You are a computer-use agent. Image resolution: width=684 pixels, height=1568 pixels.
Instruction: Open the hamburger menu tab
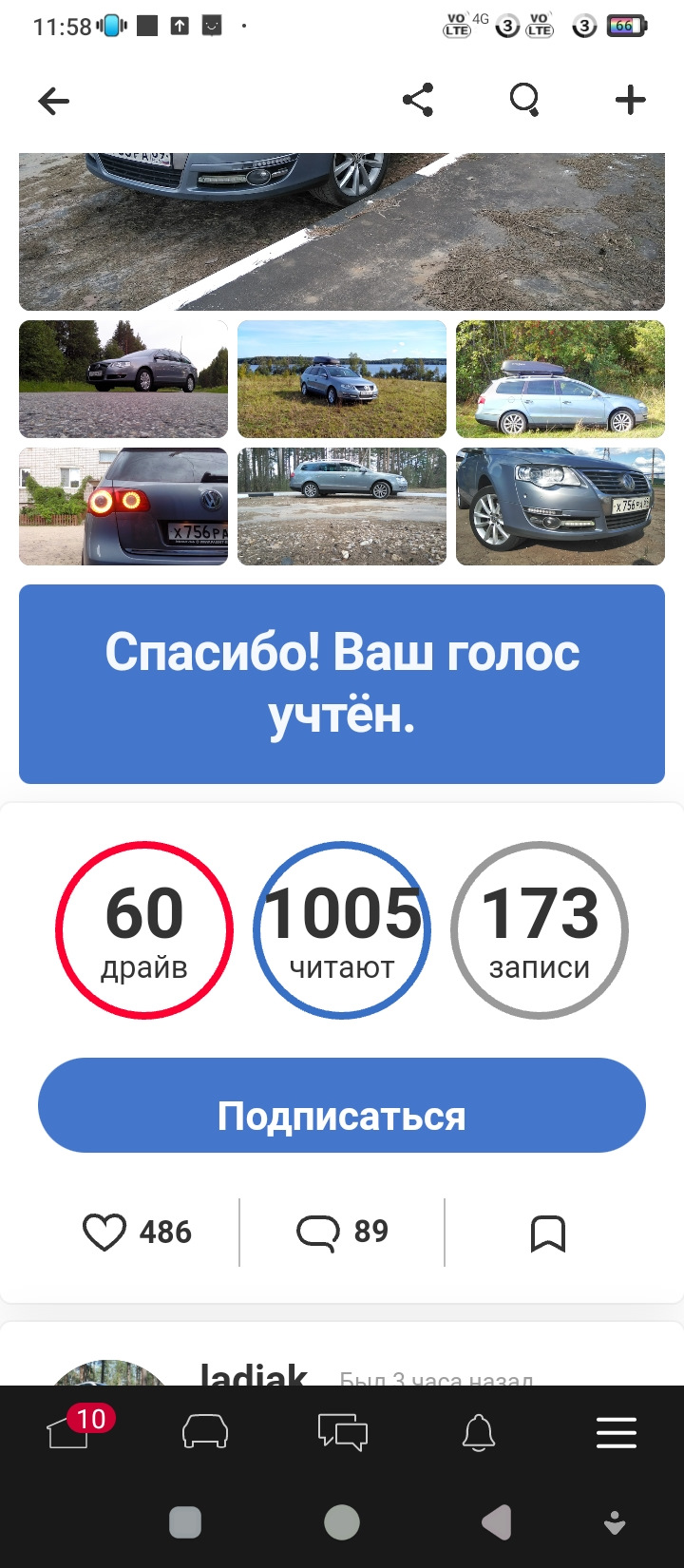coord(616,1432)
